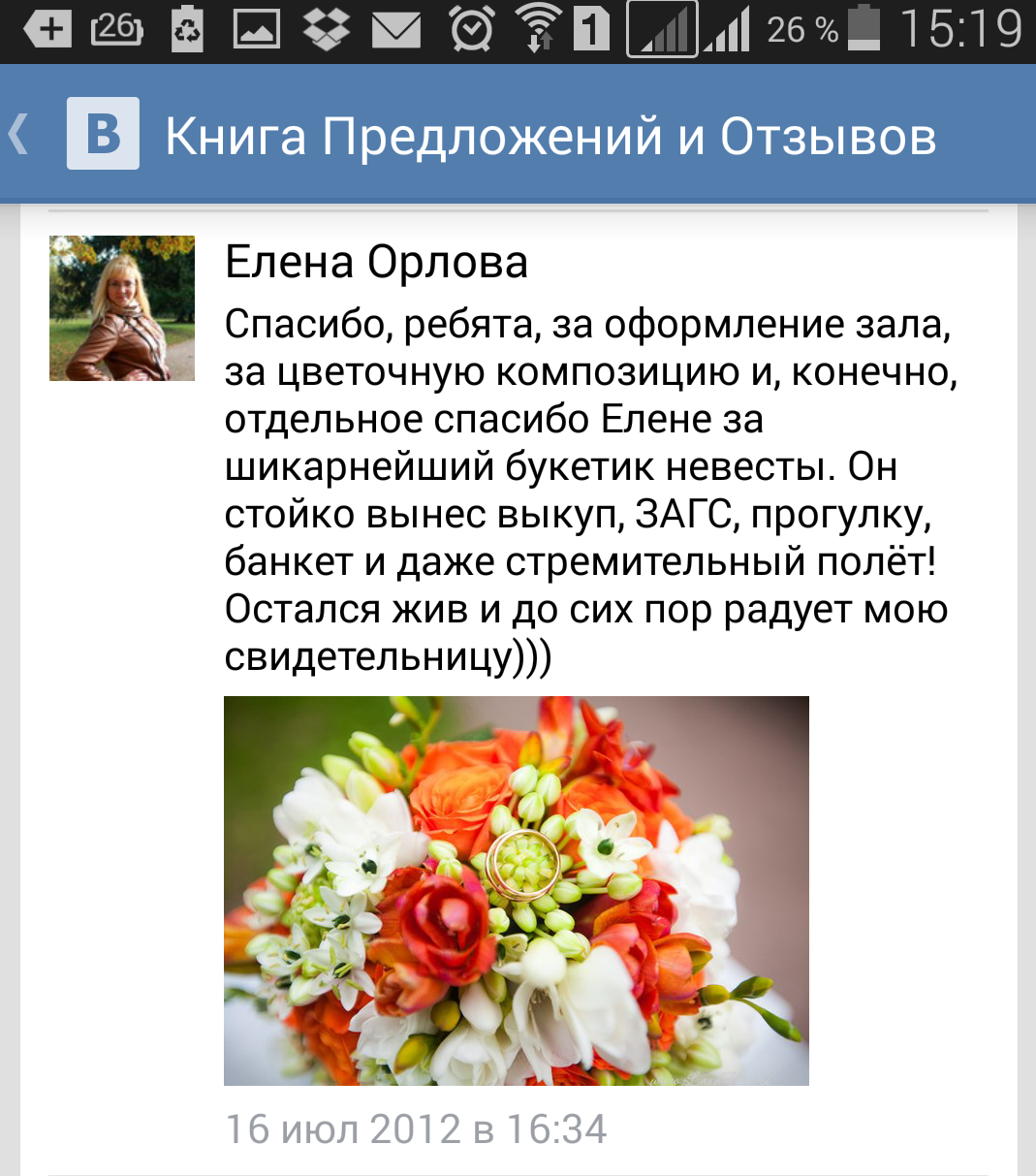This screenshot has width=1036, height=1176.
Task: Open Елена Орлова's name link
Action: (376, 263)
